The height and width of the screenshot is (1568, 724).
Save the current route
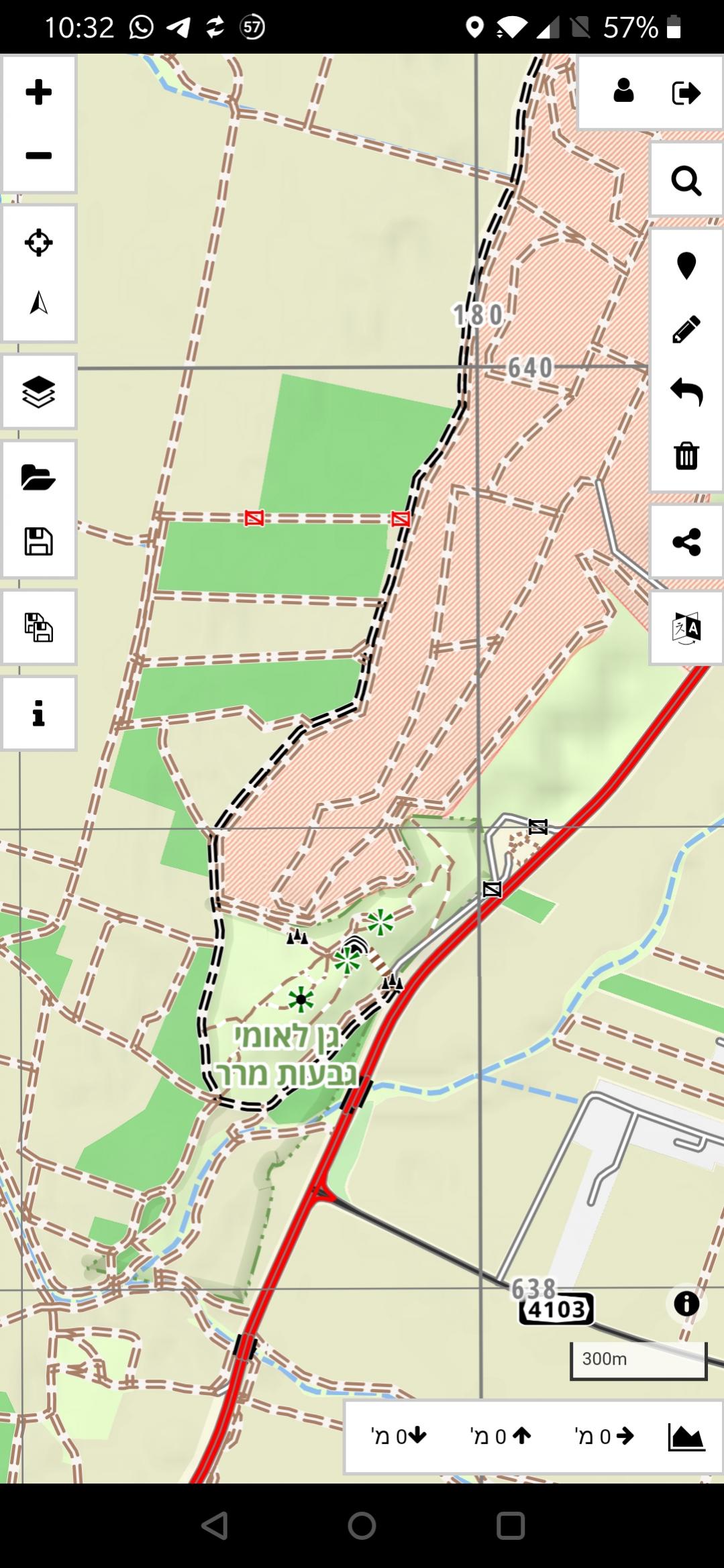[39, 541]
